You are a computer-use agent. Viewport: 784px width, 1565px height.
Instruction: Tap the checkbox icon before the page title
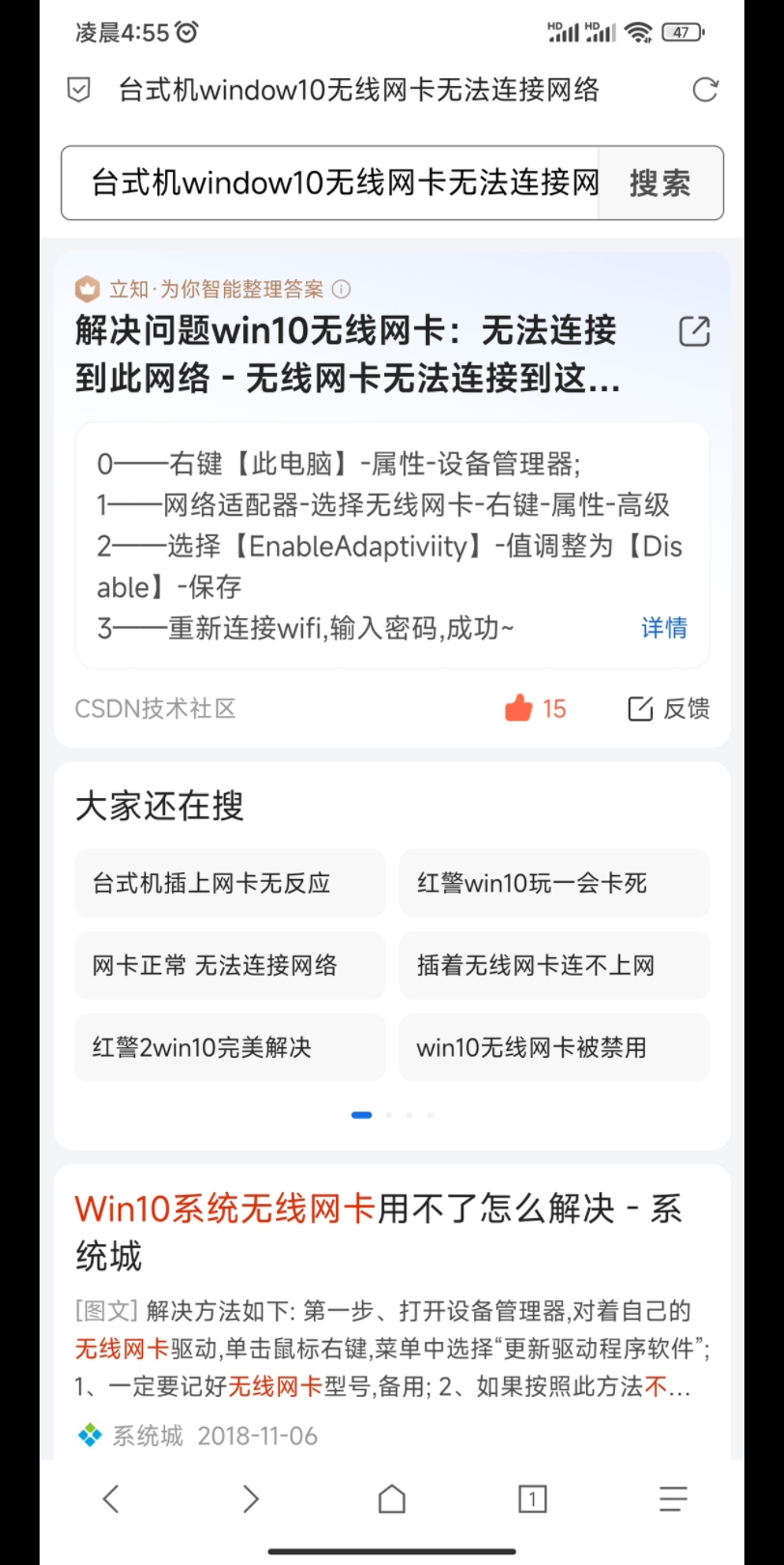[77, 90]
